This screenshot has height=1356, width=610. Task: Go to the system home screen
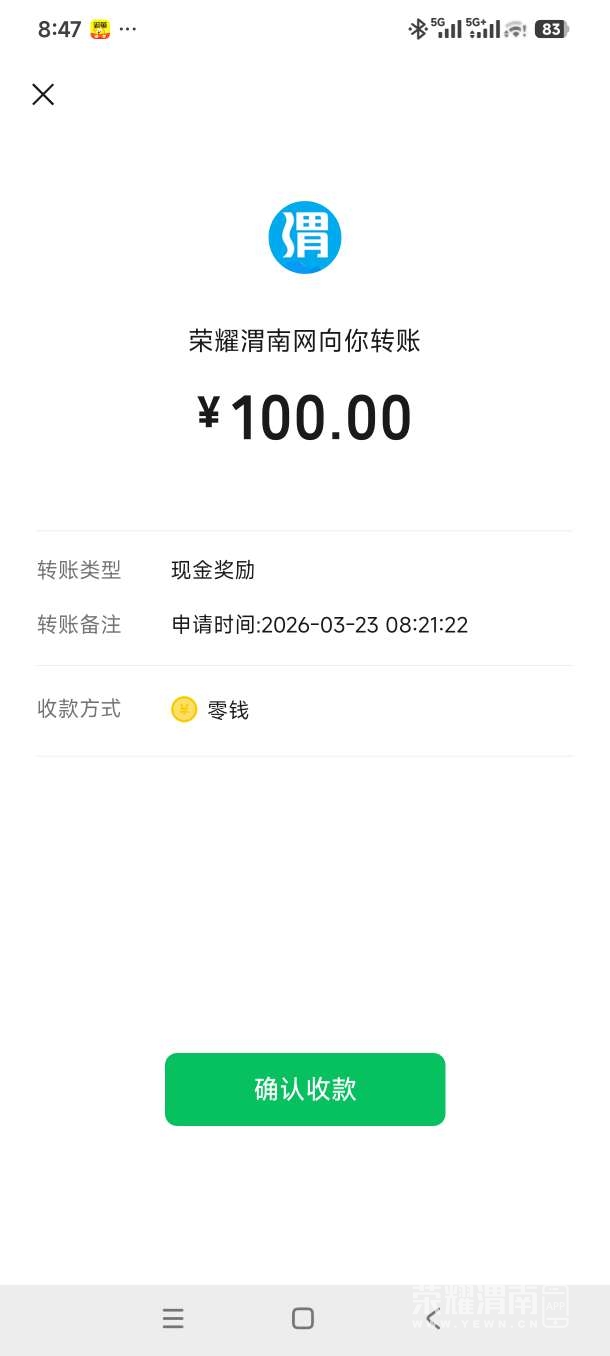(303, 1319)
